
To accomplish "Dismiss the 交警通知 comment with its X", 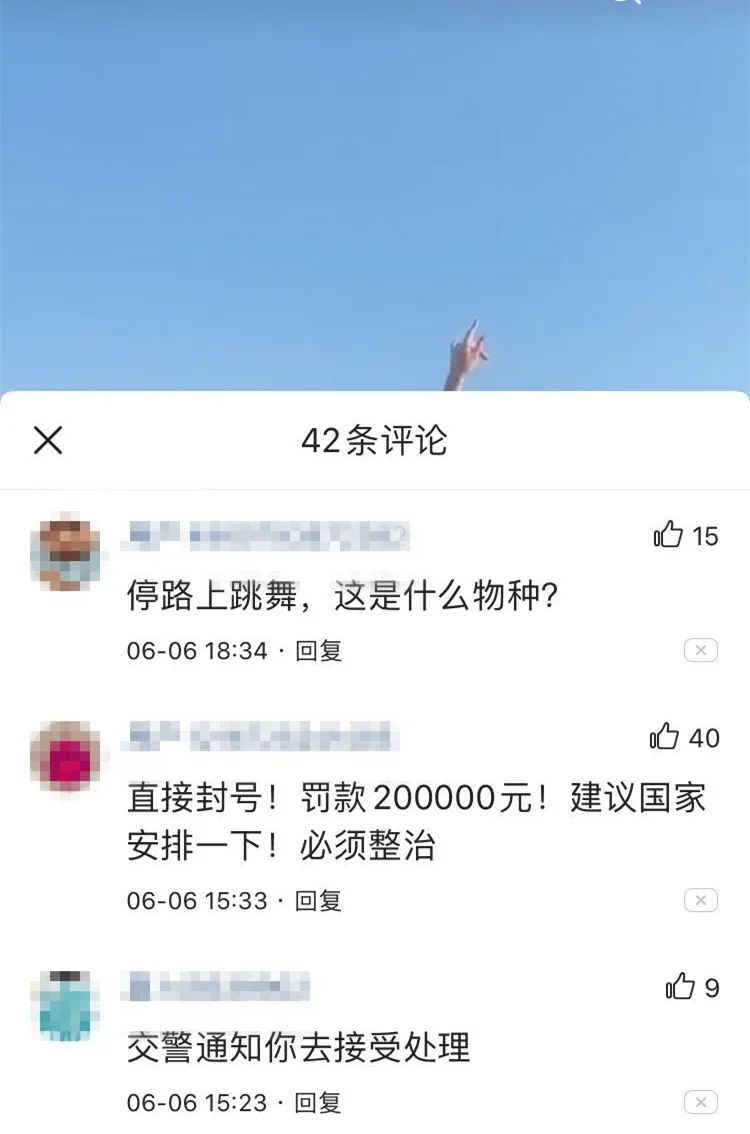I will [x=701, y=1103].
